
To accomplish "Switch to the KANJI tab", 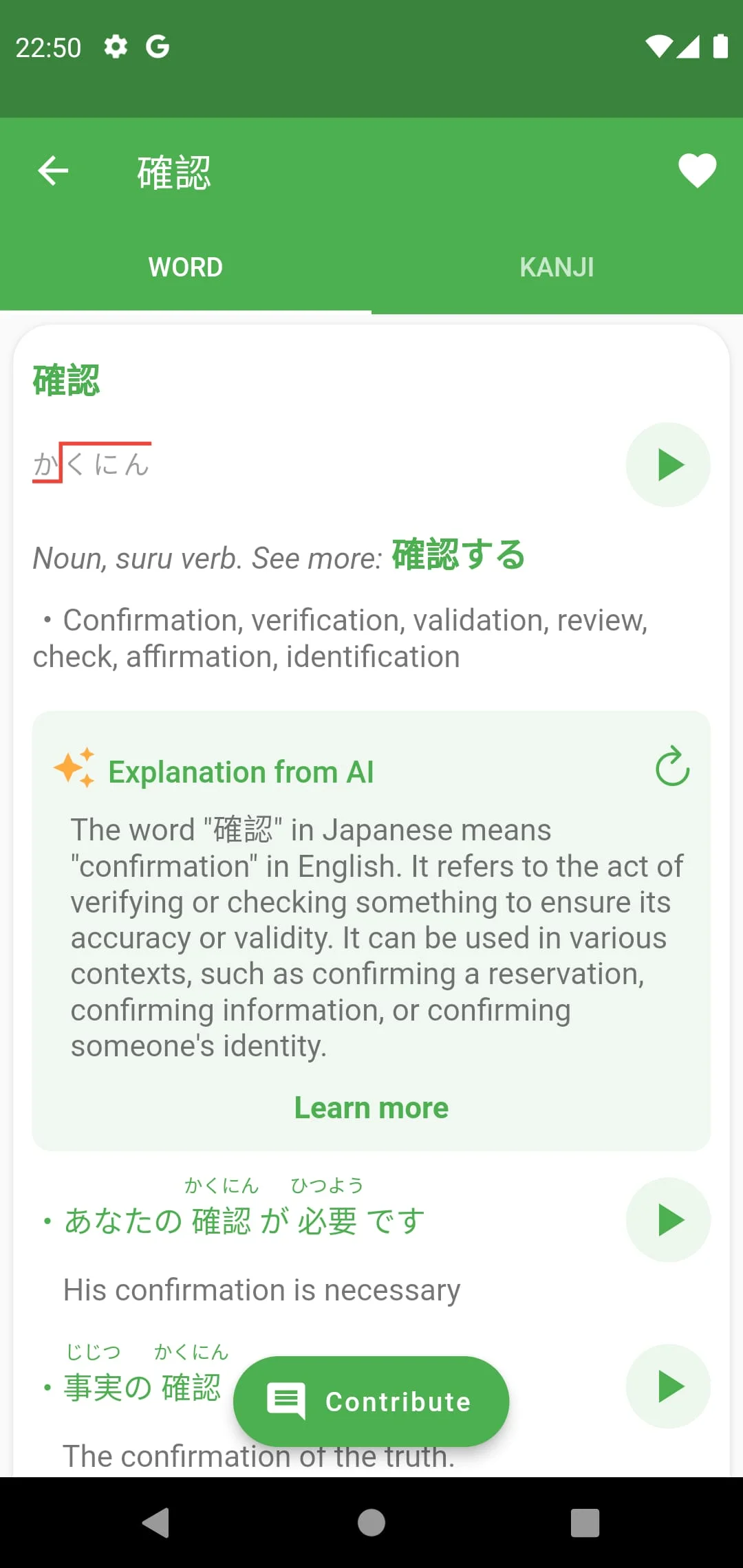I will [x=557, y=268].
